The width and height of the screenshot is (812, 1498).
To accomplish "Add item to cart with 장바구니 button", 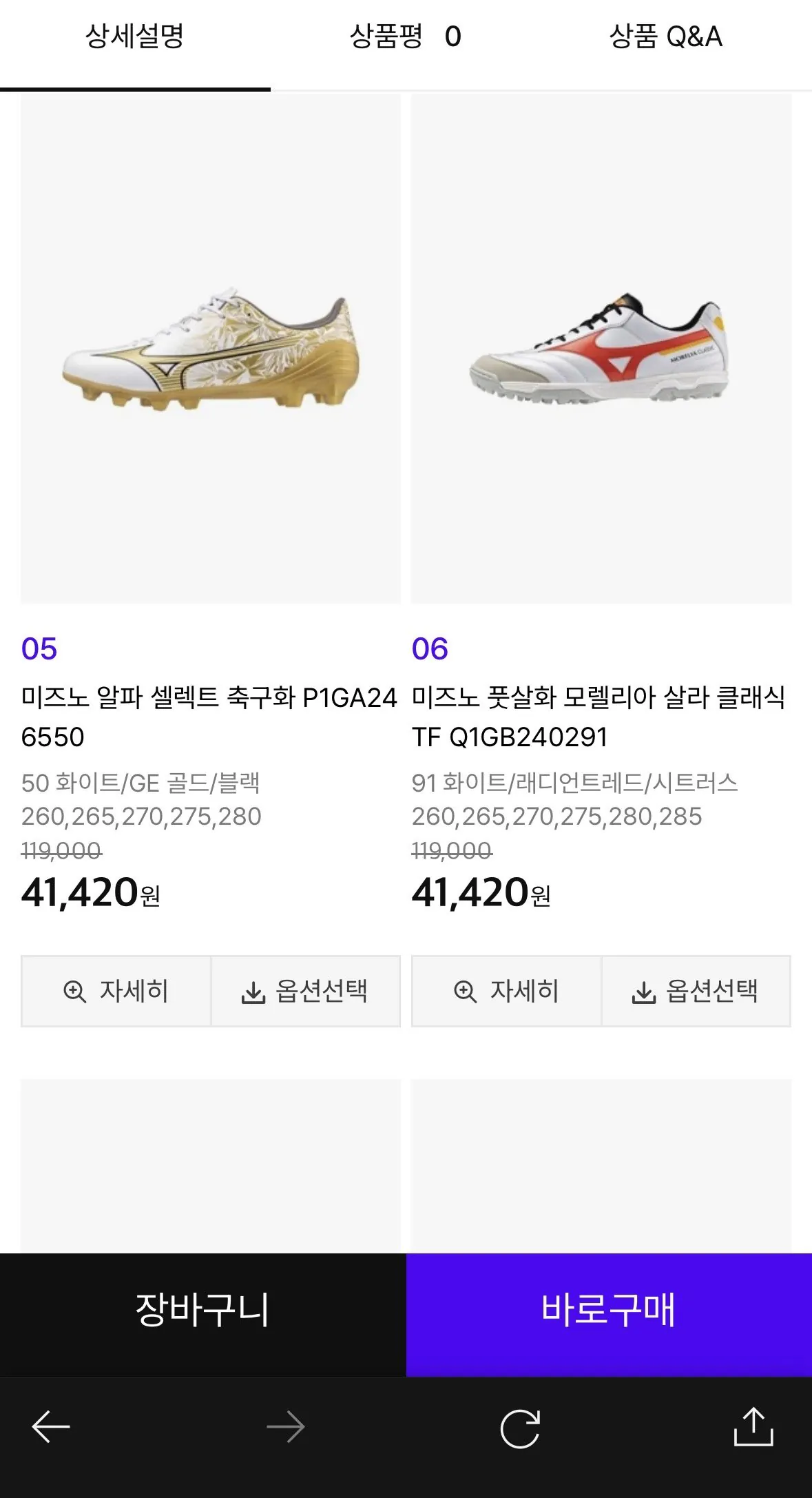I will pyautogui.click(x=202, y=1313).
